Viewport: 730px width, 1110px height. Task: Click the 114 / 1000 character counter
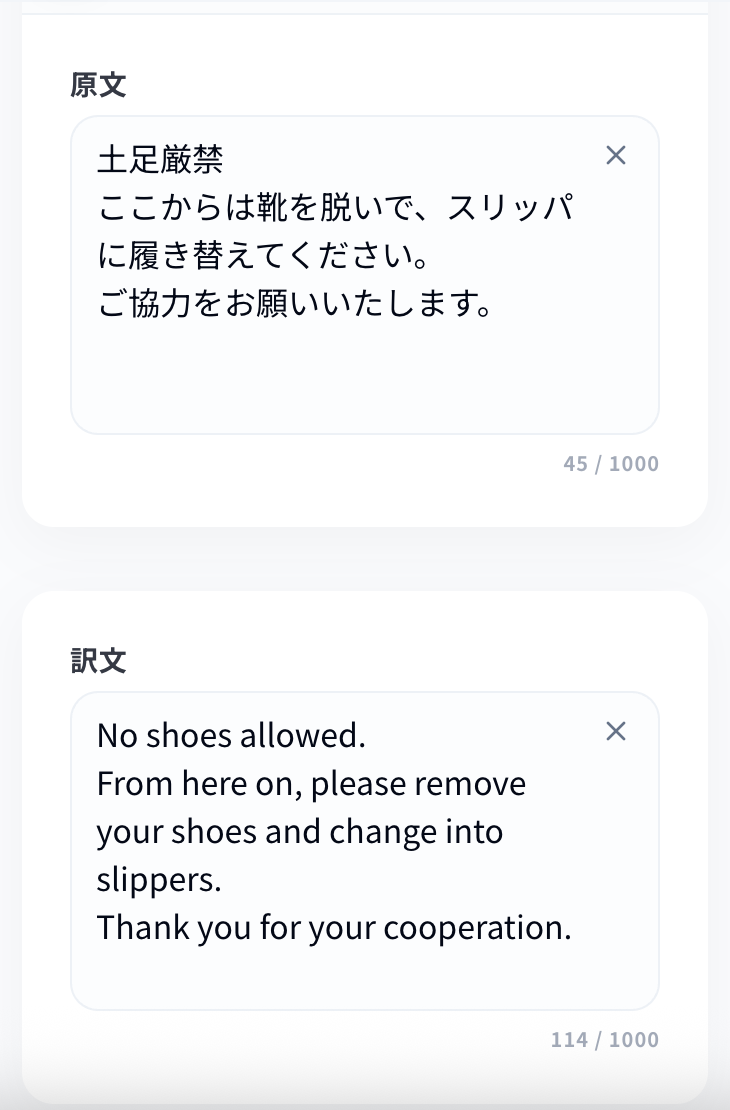pyautogui.click(x=604, y=1039)
